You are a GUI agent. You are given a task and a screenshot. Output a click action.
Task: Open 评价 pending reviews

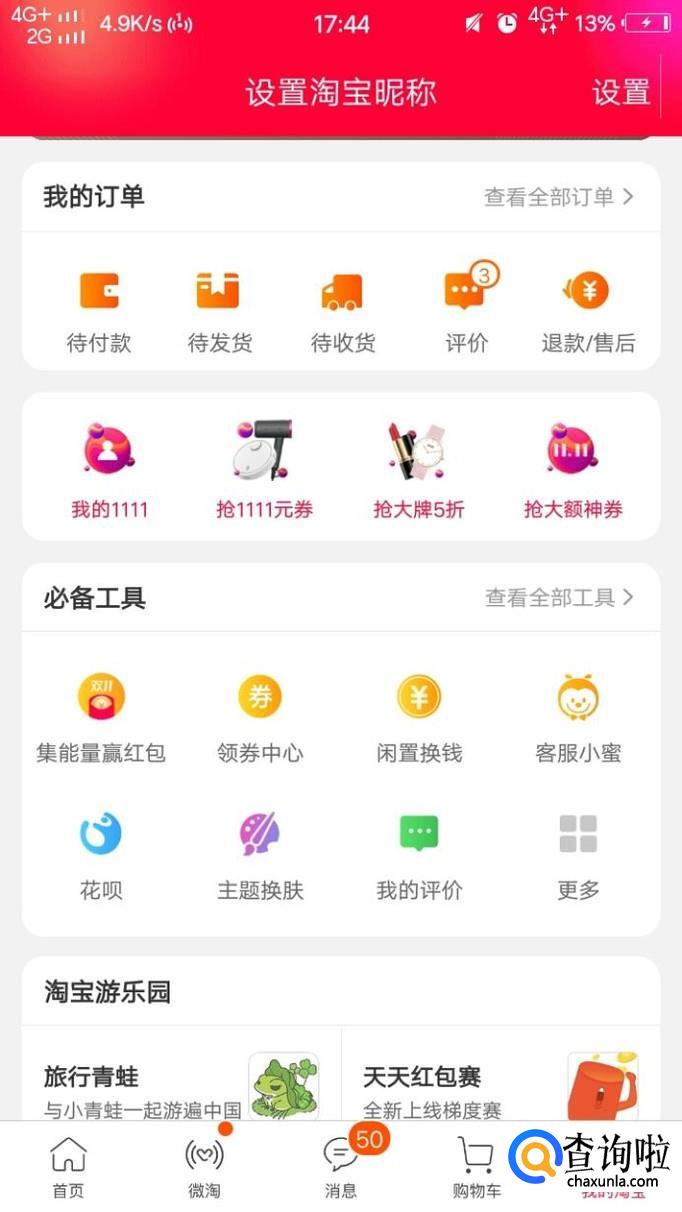tap(466, 311)
